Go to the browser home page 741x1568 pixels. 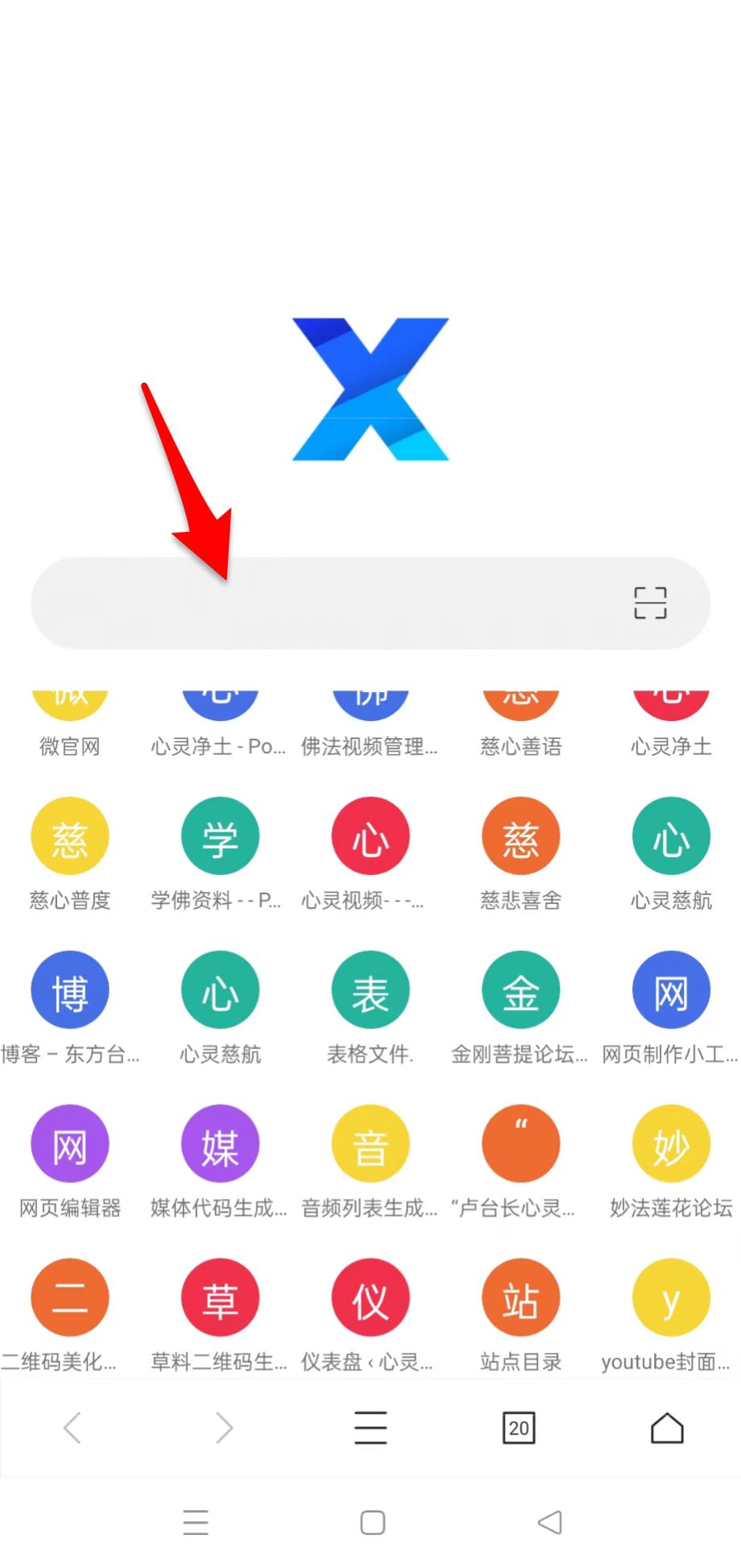(x=667, y=1428)
